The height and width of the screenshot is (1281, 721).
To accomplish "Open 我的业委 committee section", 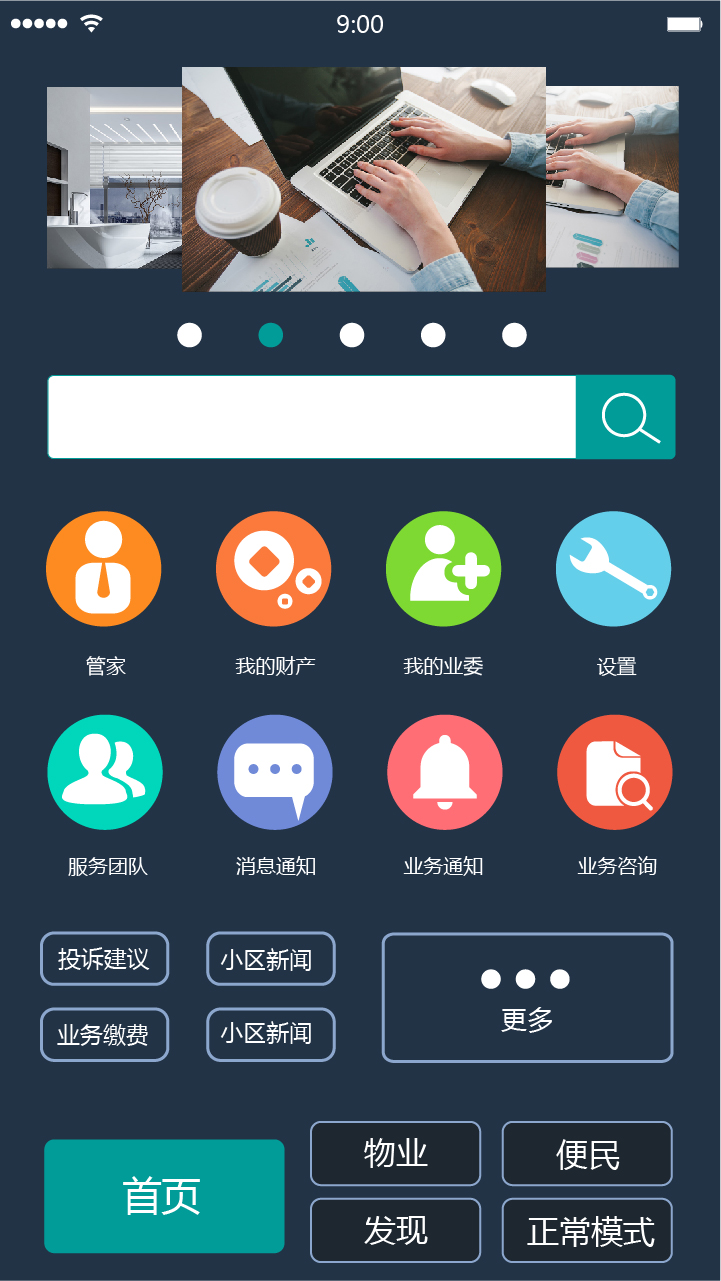I will (x=444, y=569).
